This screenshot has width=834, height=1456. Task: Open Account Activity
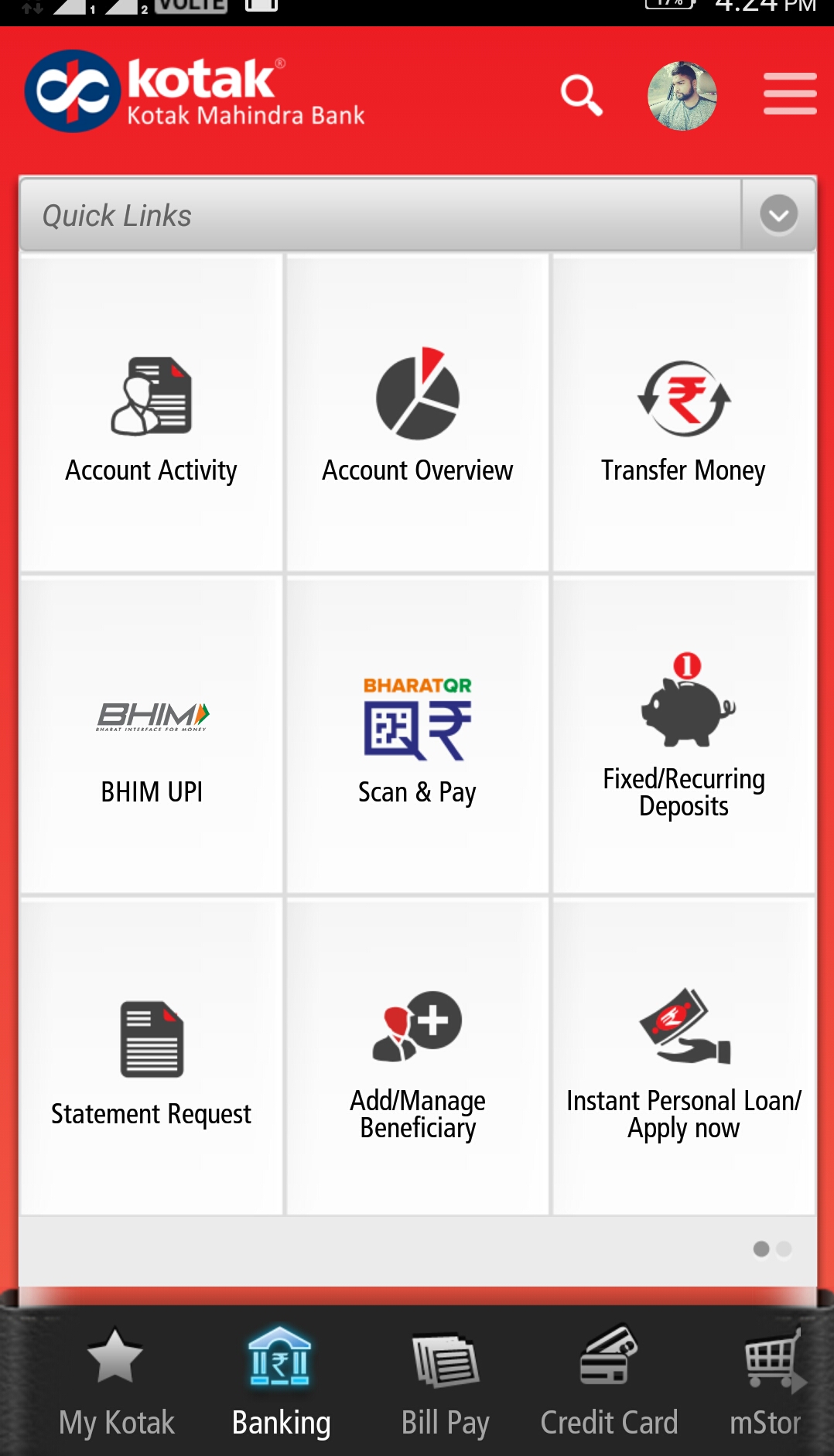(x=152, y=415)
